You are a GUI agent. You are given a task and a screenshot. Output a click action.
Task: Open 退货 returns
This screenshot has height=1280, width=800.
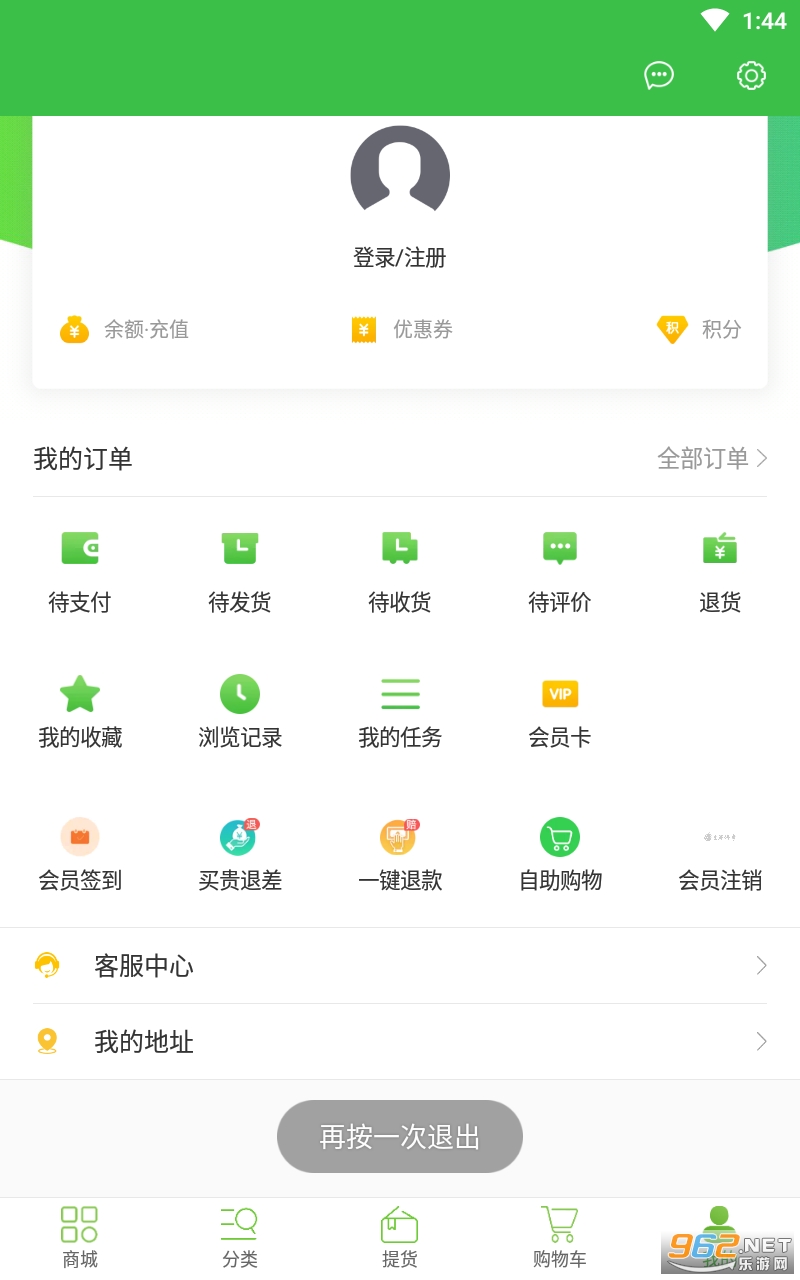[720, 570]
